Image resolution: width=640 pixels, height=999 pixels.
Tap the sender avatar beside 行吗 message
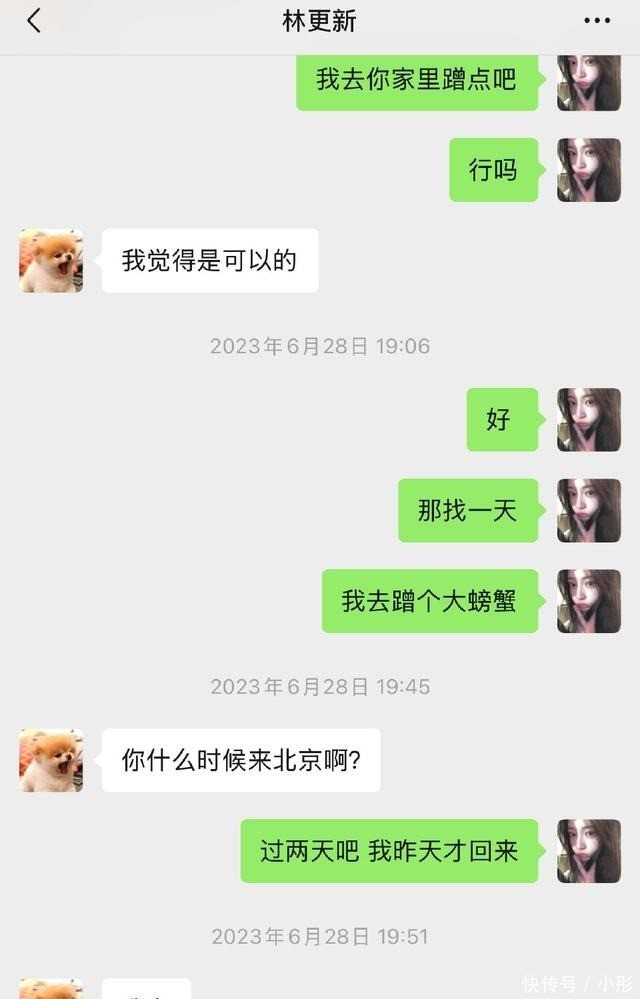coord(588,170)
